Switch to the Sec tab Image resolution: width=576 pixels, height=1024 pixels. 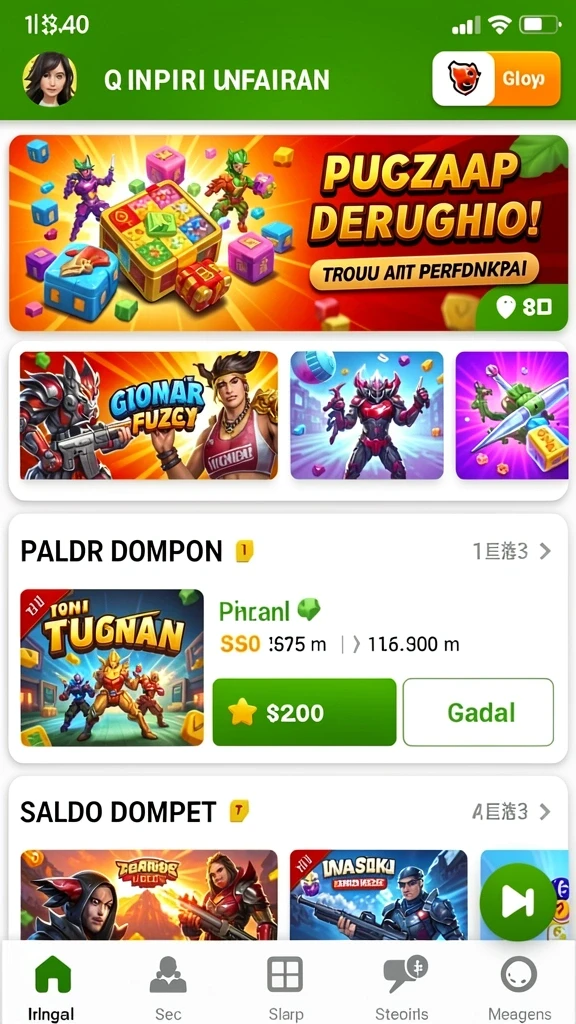coord(168,986)
